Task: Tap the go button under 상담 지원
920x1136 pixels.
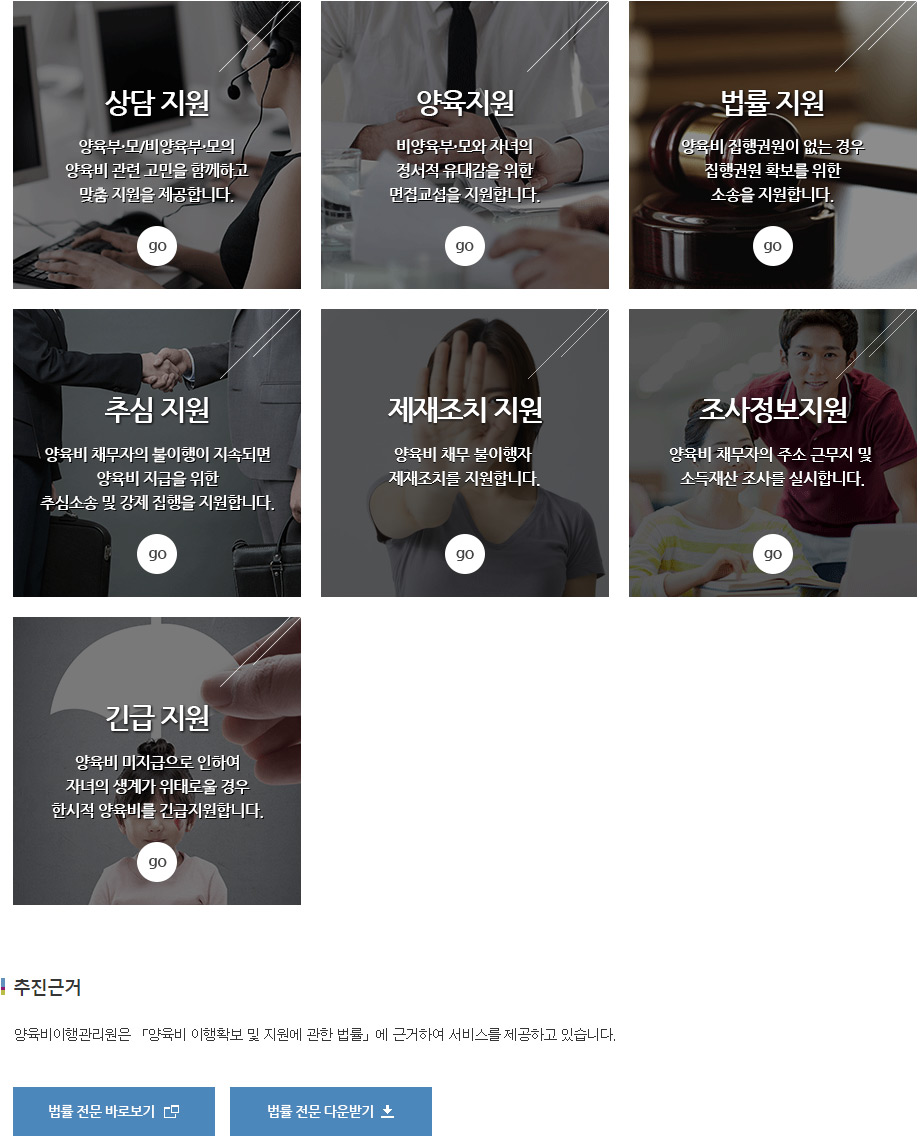Action: (x=157, y=246)
